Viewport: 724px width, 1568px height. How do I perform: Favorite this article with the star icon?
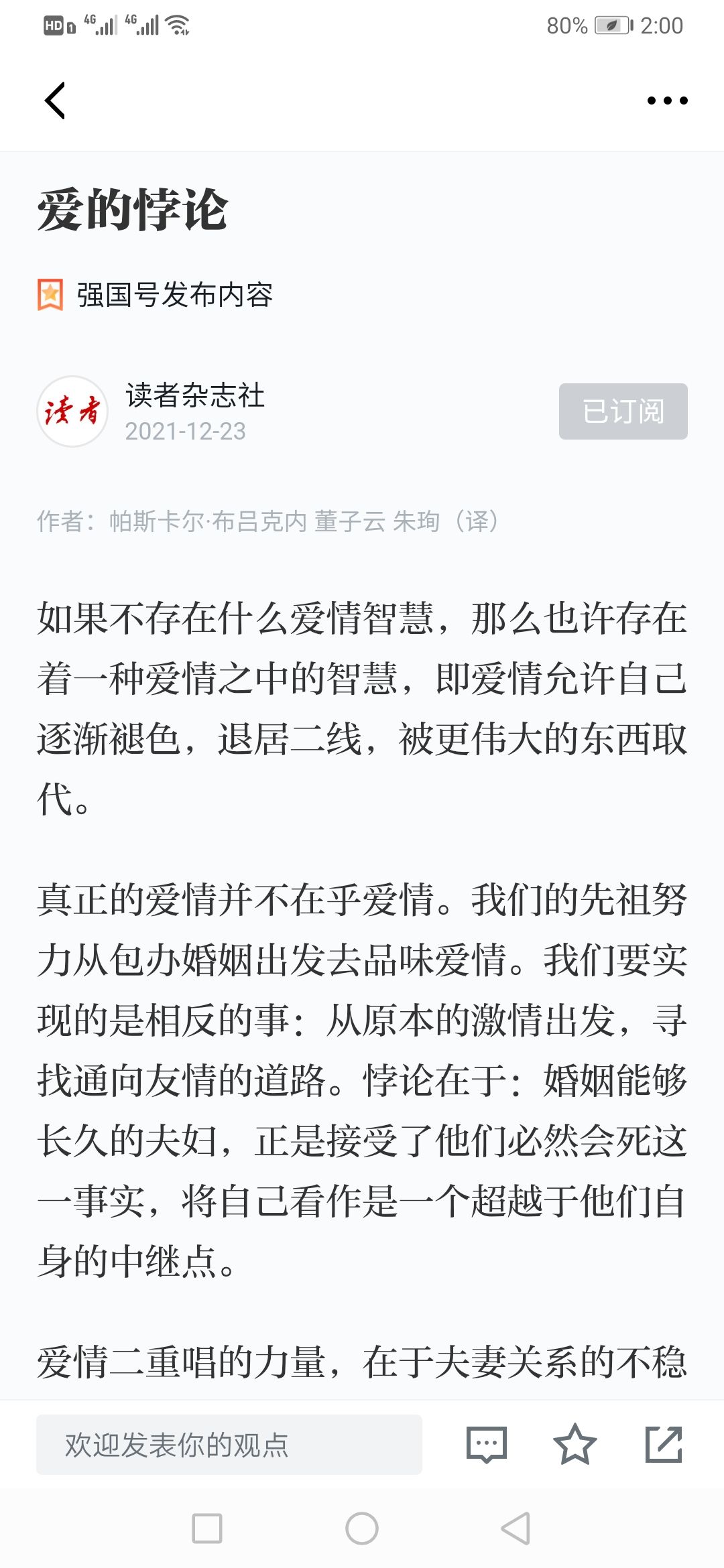(575, 1444)
